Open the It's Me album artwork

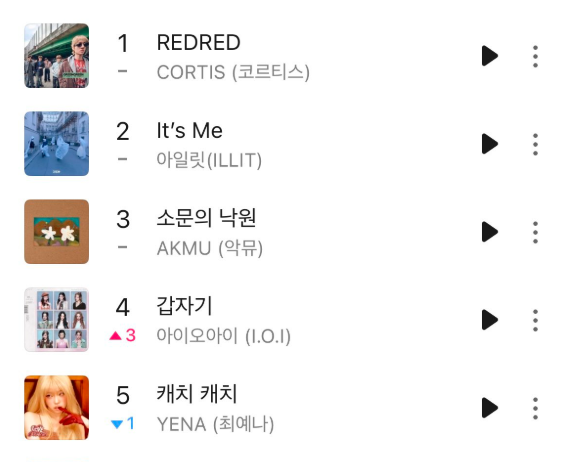pos(57,143)
